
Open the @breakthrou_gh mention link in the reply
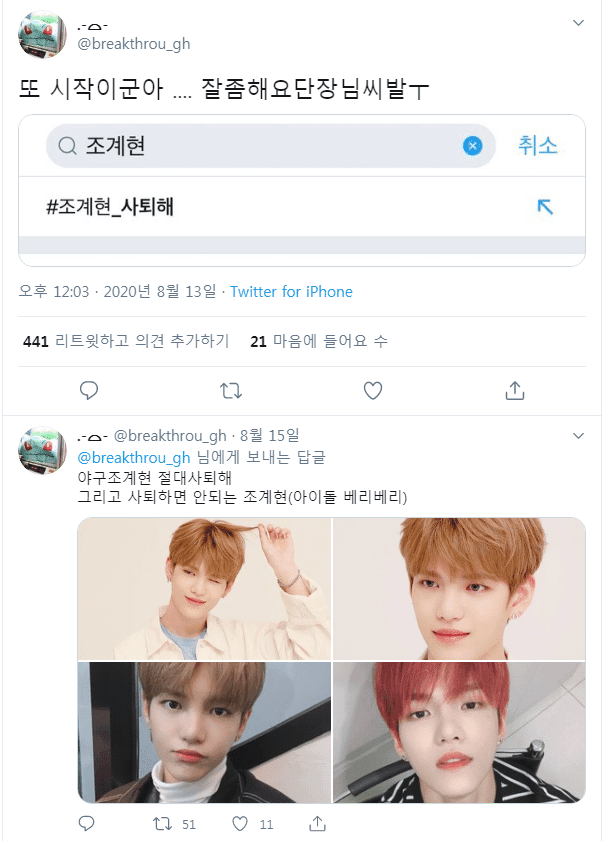pyautogui.click(x=134, y=458)
